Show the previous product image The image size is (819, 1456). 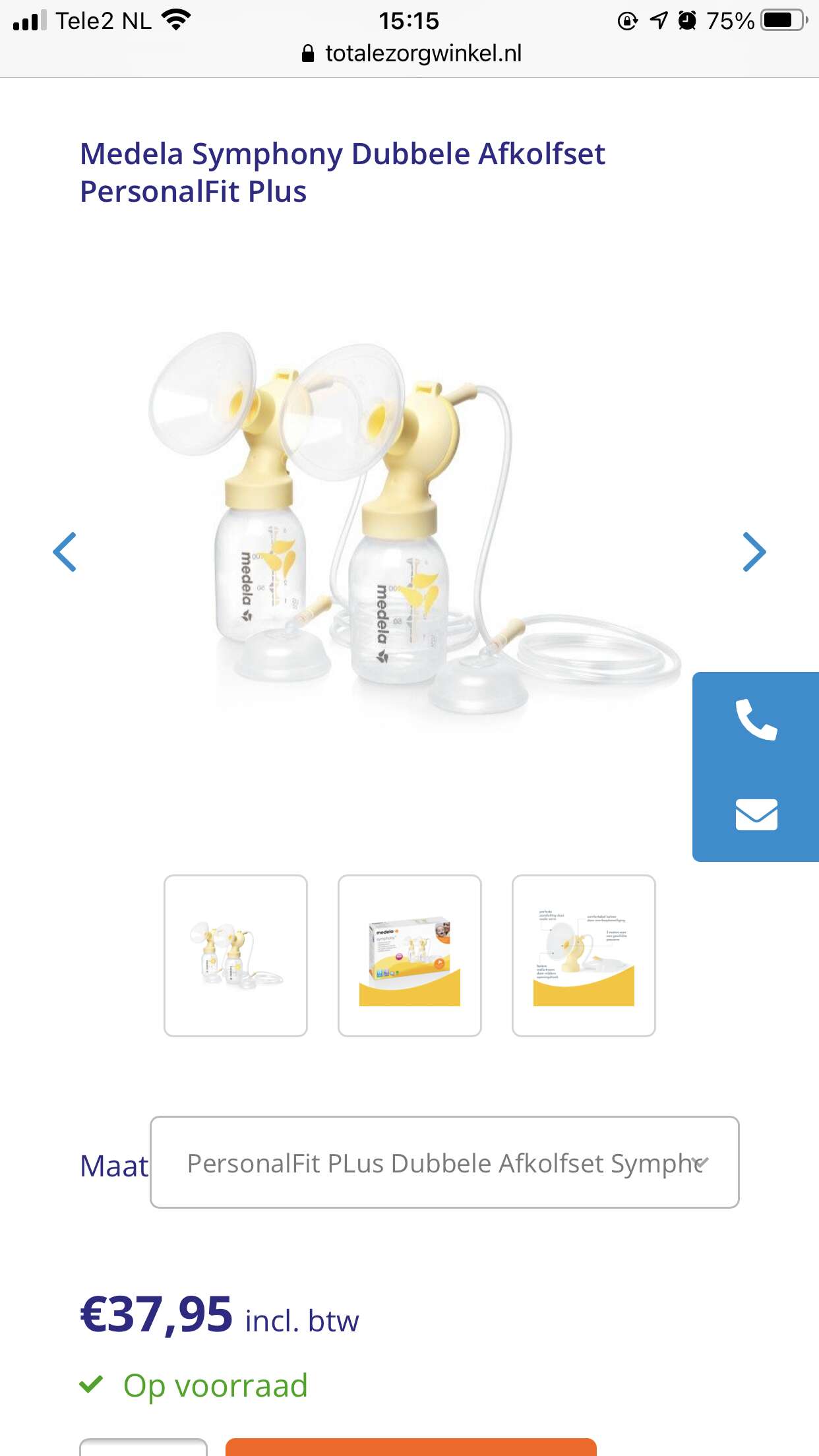coord(65,551)
